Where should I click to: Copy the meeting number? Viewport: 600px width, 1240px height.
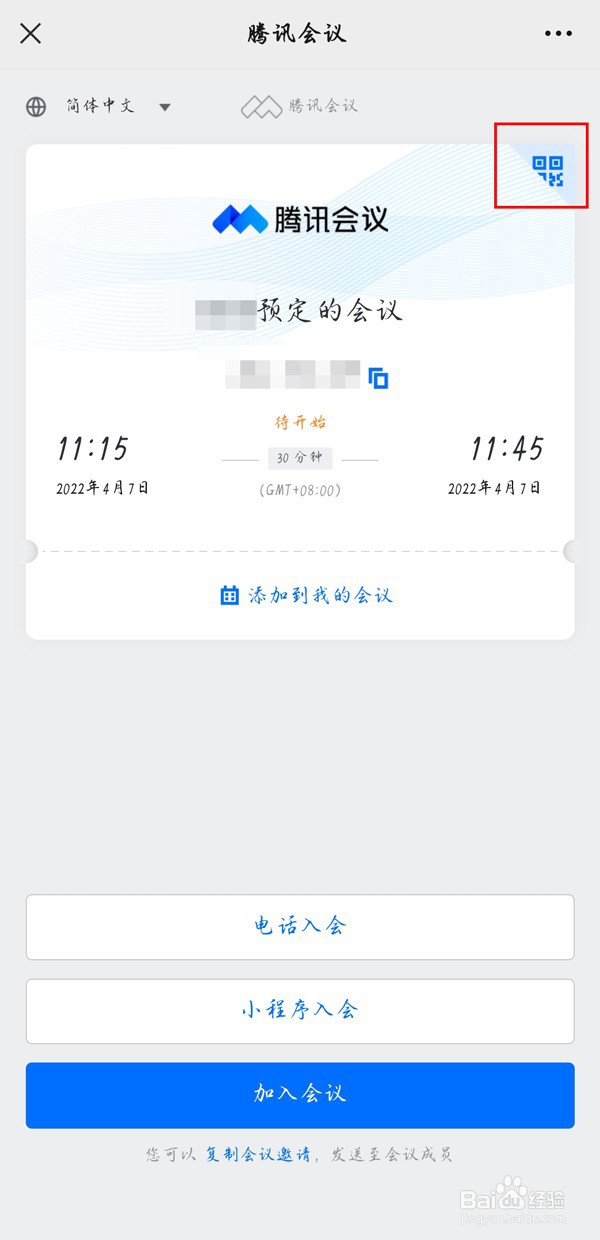(x=379, y=378)
